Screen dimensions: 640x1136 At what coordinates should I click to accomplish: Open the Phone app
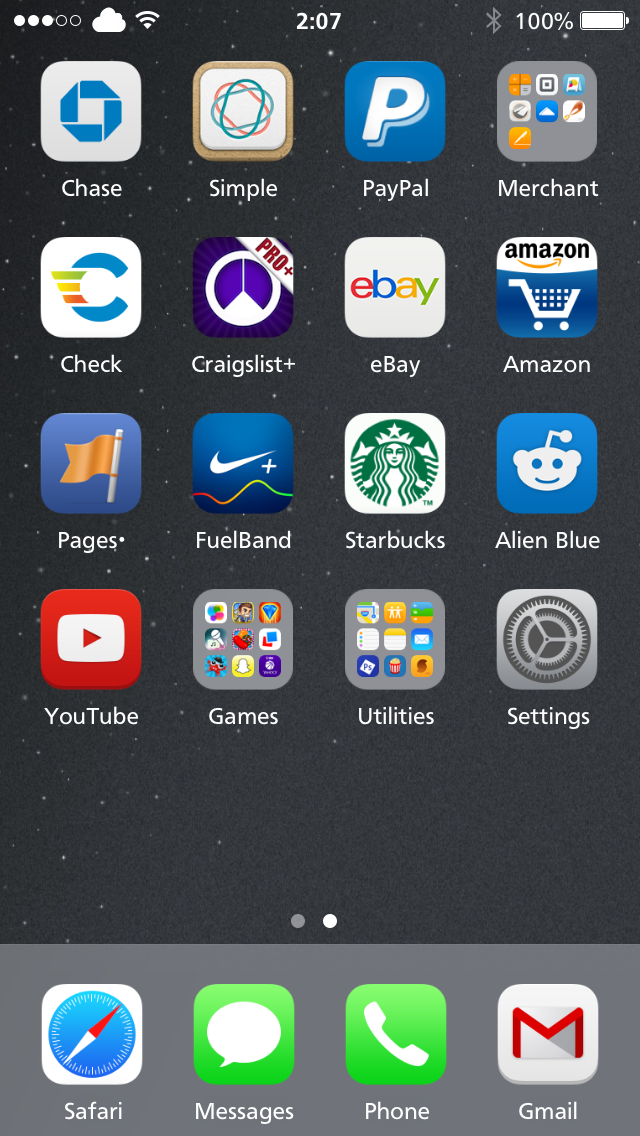pyautogui.click(x=396, y=1034)
